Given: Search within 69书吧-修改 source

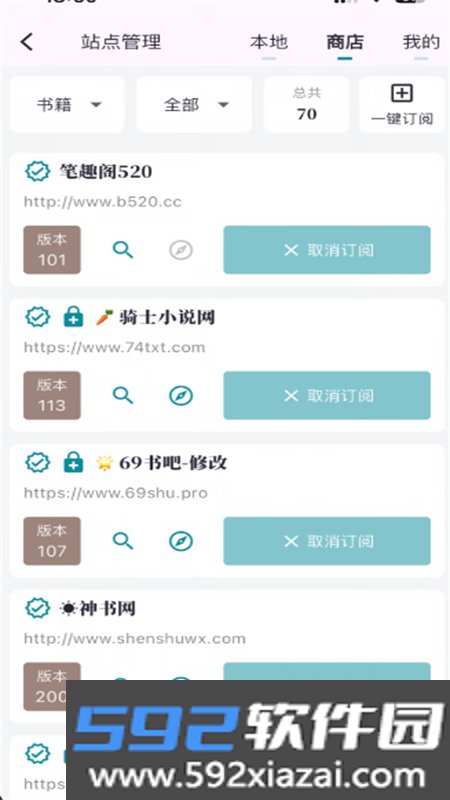Looking at the screenshot, I should coord(122,541).
